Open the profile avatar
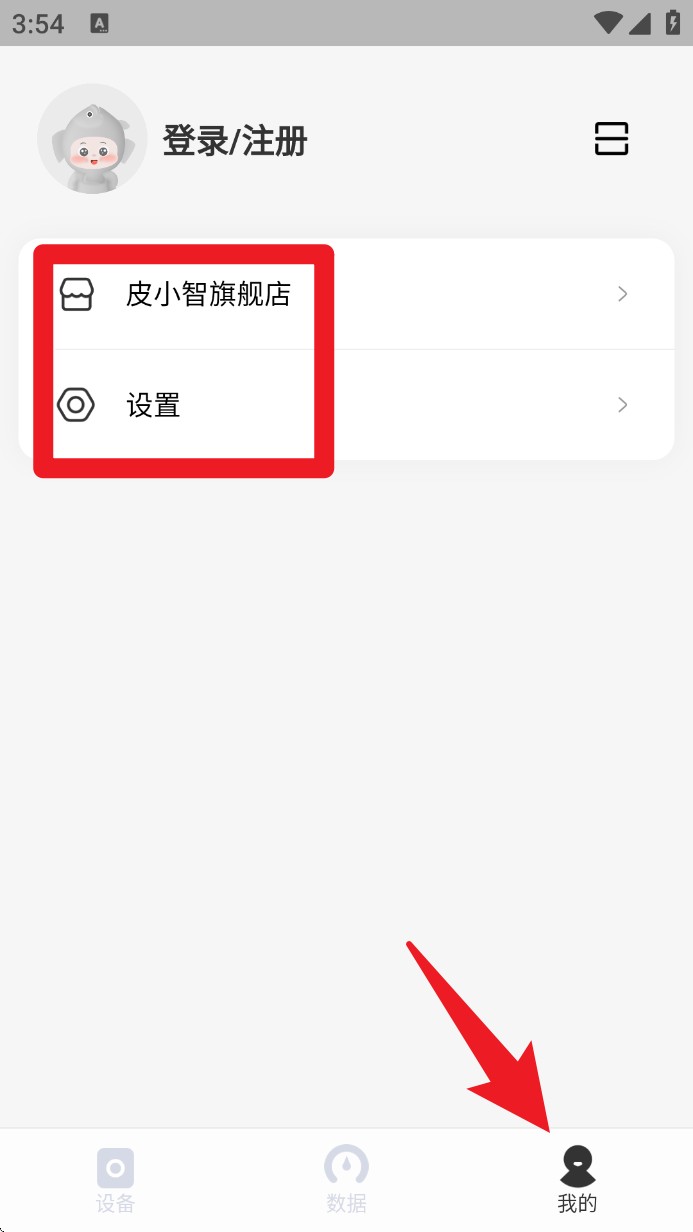 (92, 139)
